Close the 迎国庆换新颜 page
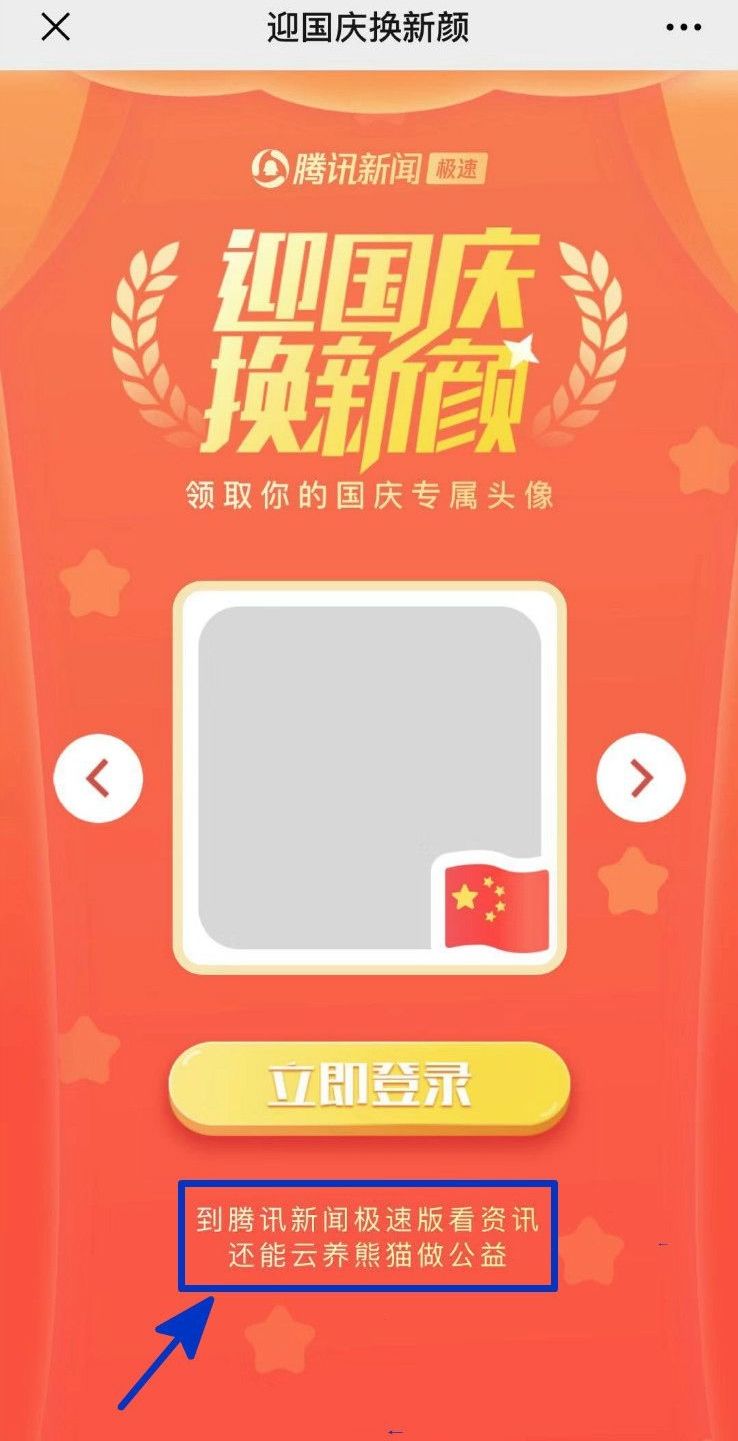Image resolution: width=738 pixels, height=1441 pixels. [55, 28]
